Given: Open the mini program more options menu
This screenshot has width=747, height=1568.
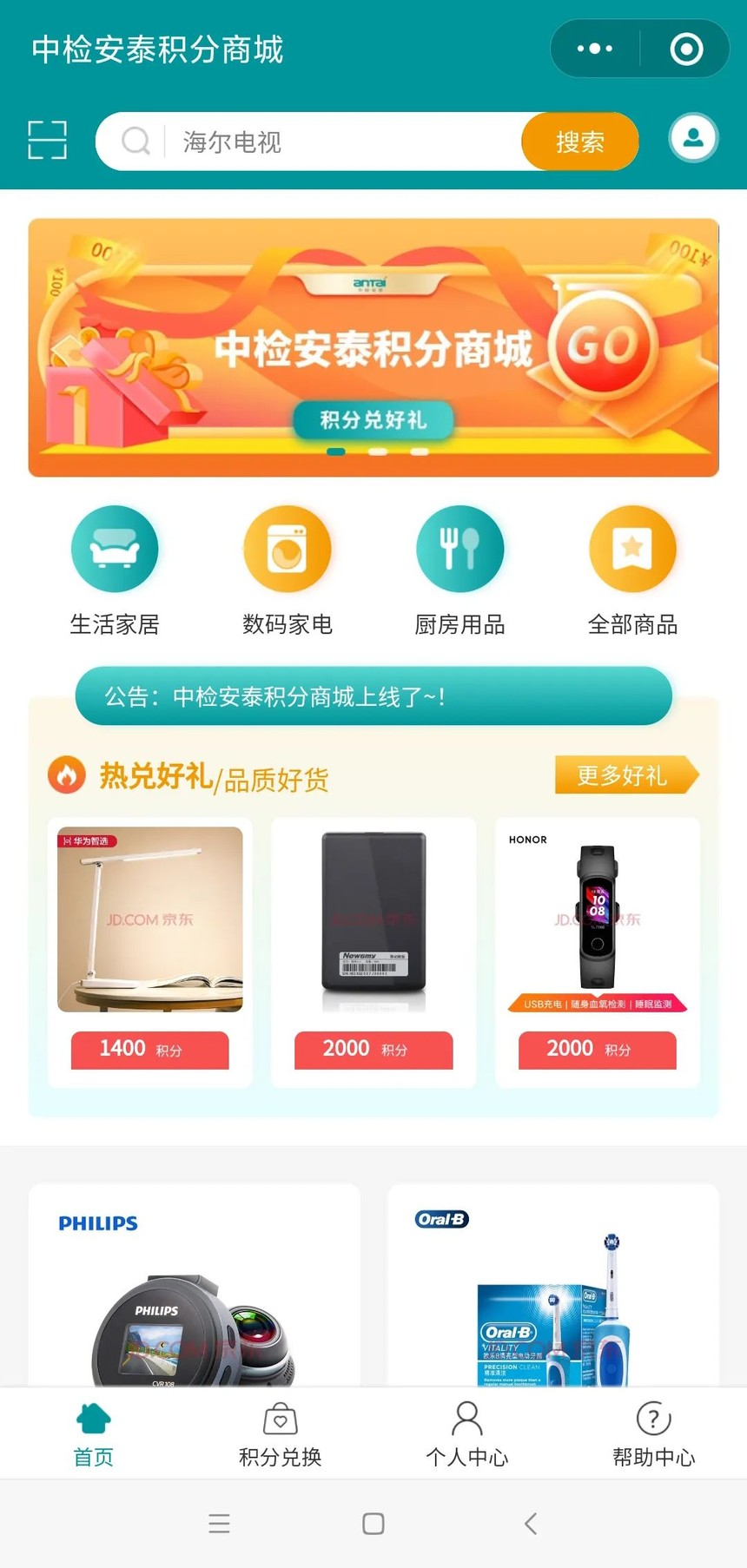Looking at the screenshot, I should tap(595, 49).
